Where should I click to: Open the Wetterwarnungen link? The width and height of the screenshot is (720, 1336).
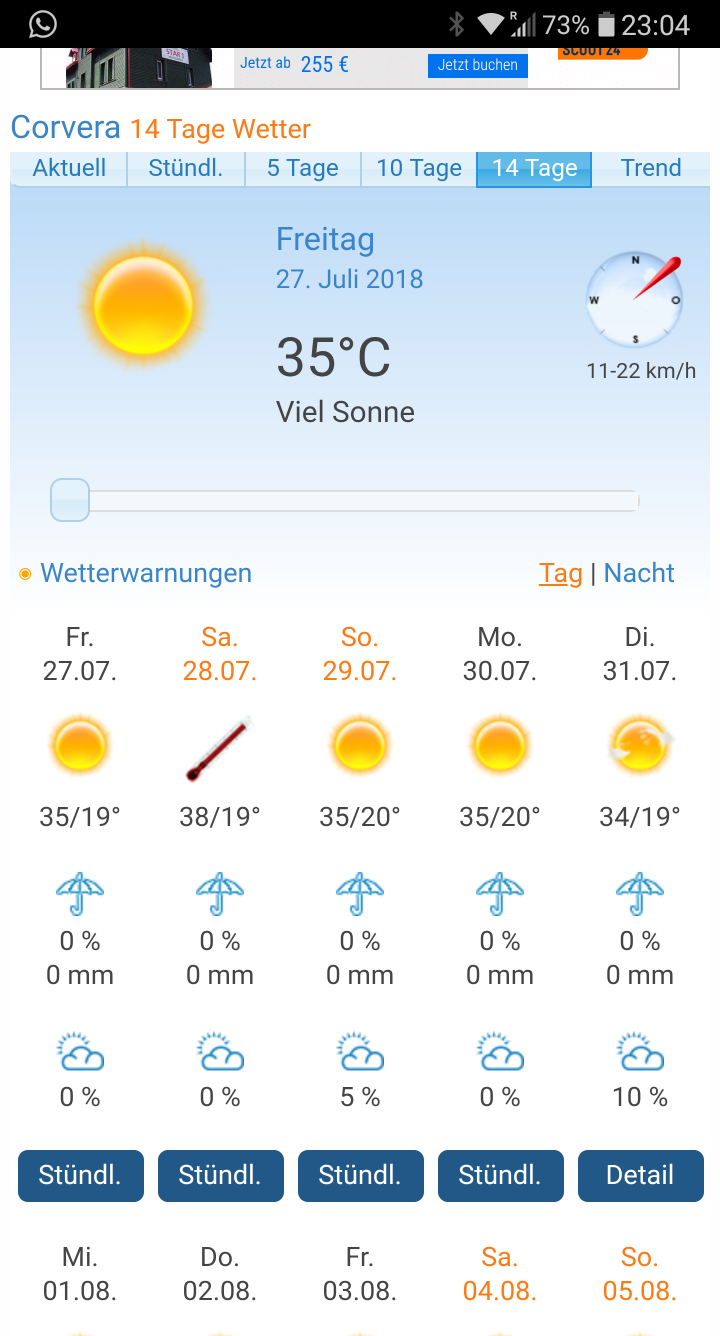(146, 573)
